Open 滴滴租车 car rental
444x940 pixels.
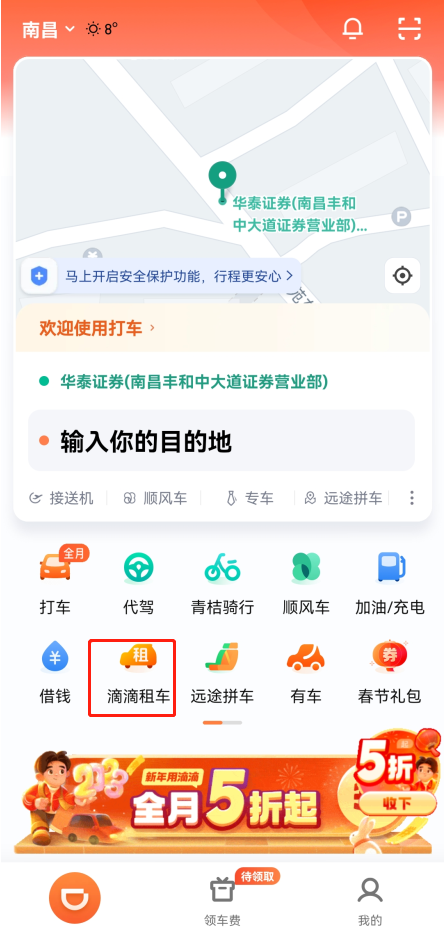138,673
